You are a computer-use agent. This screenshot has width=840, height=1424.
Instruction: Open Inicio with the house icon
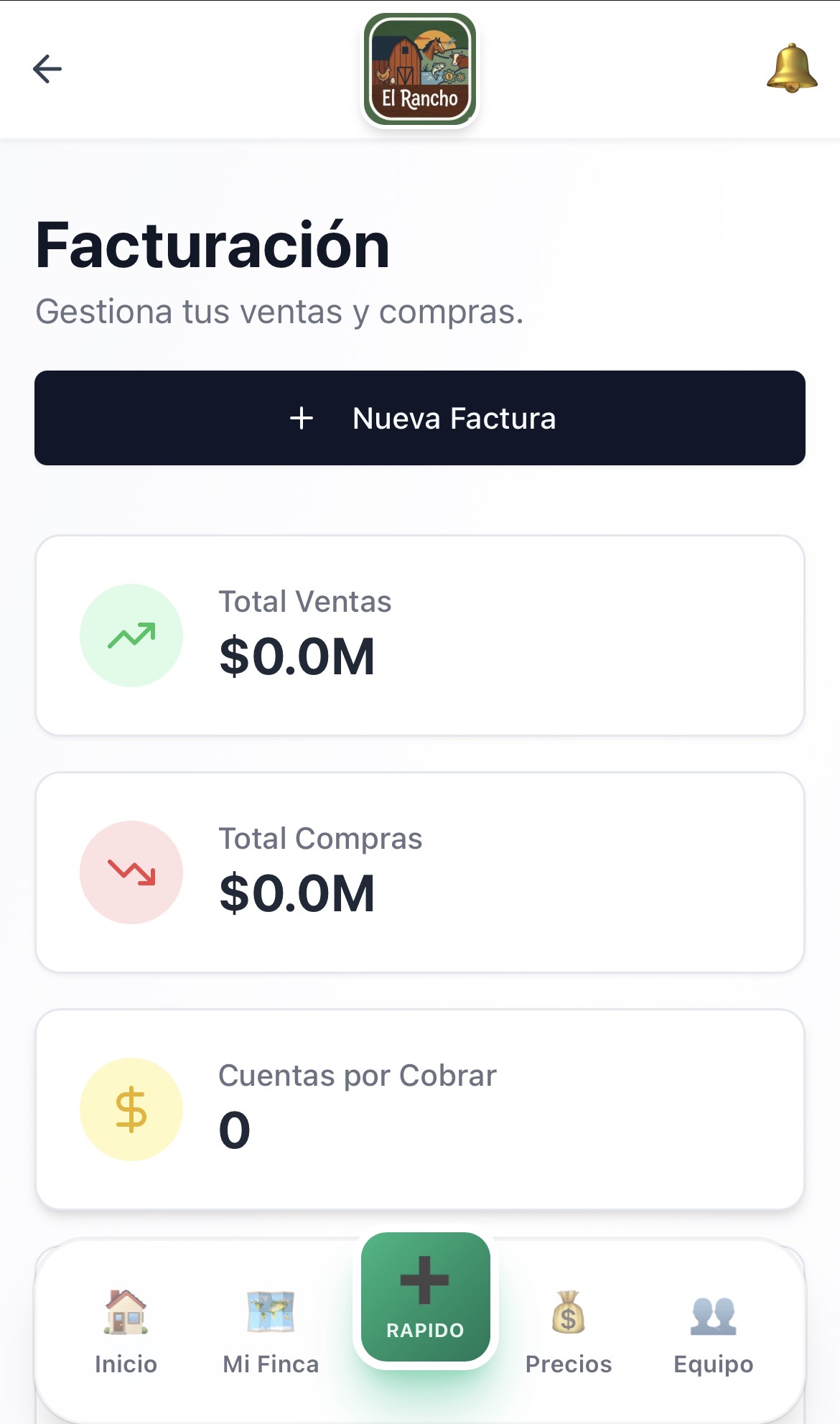pos(126,1315)
